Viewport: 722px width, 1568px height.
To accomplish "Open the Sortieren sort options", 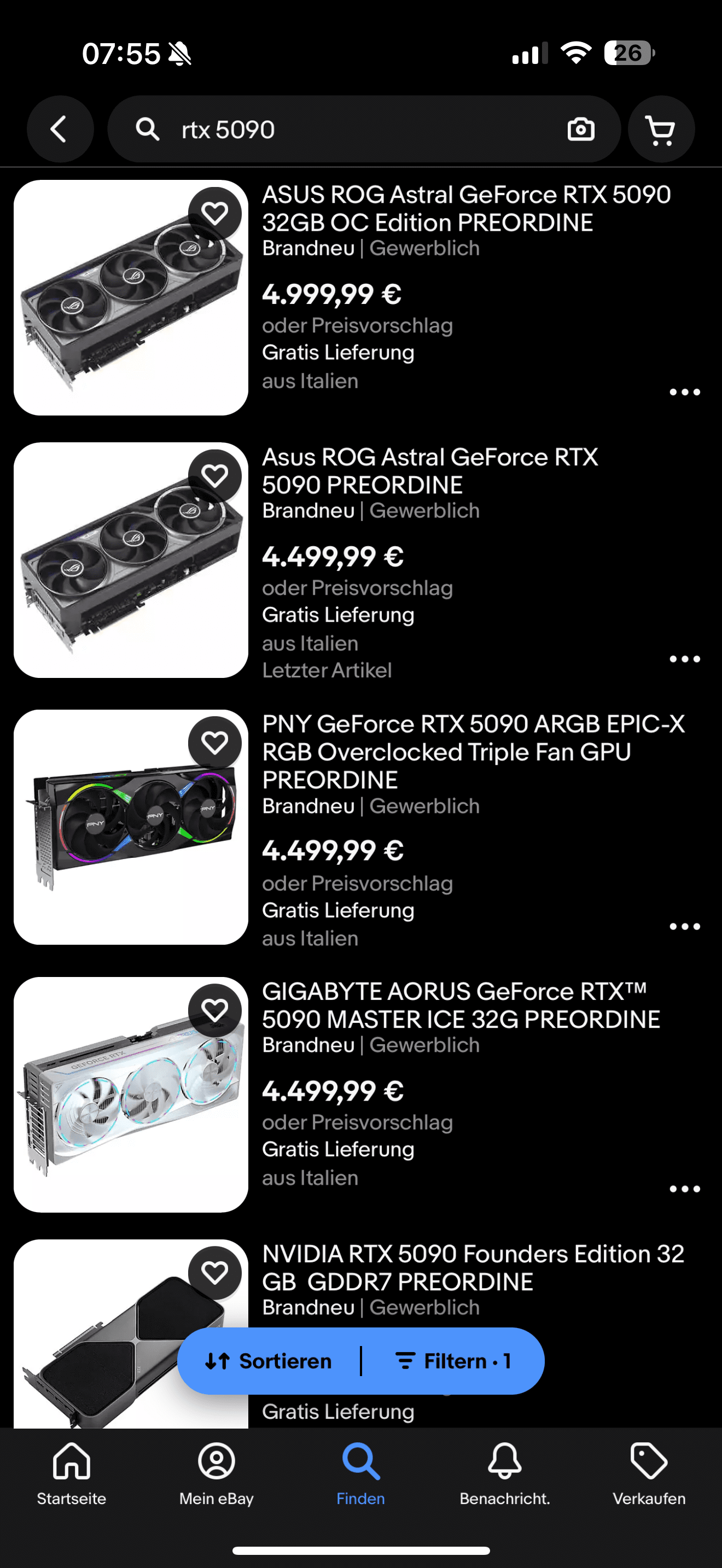I will click(269, 1361).
